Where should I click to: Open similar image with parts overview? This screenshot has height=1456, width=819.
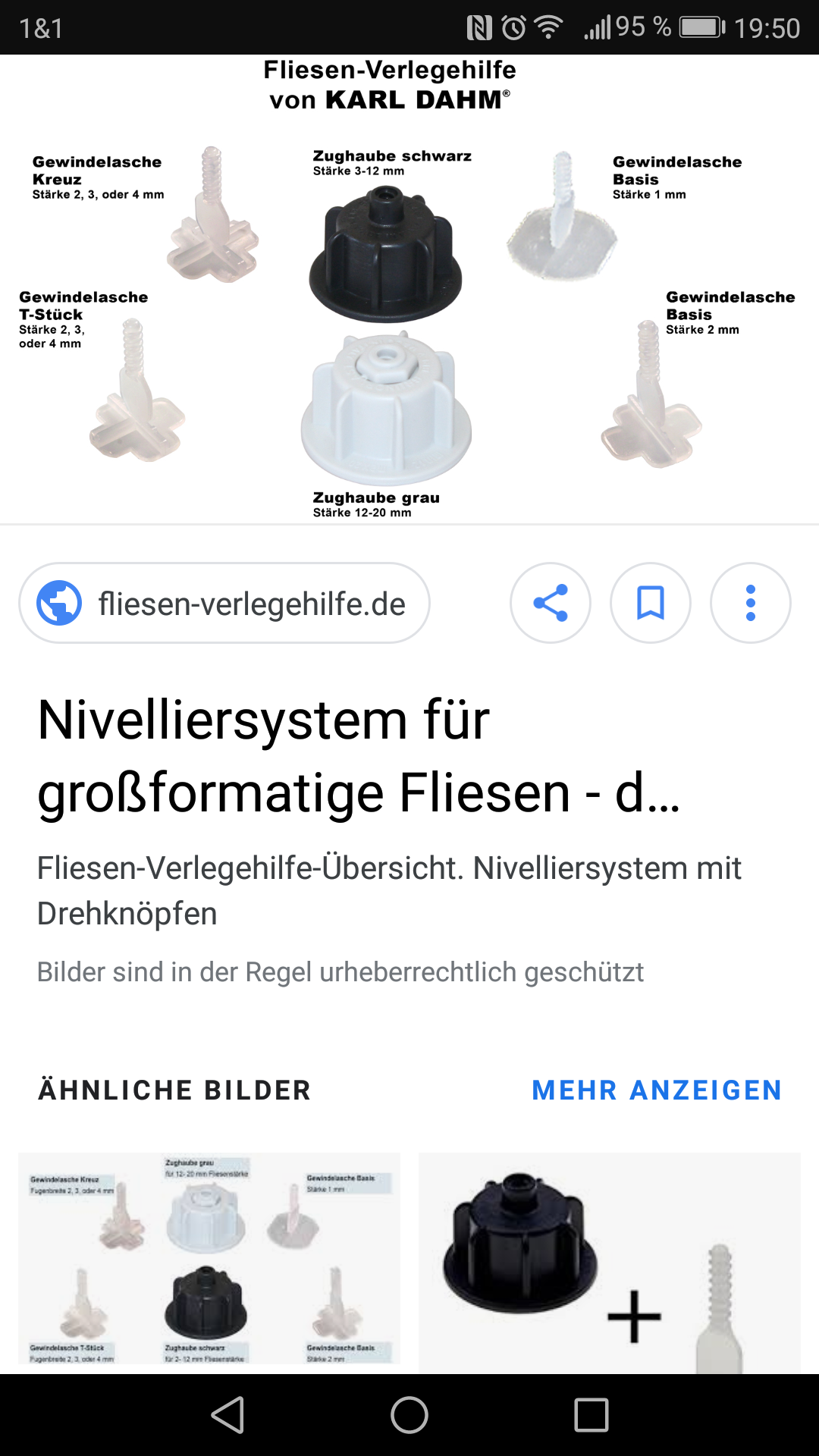[x=209, y=1259]
